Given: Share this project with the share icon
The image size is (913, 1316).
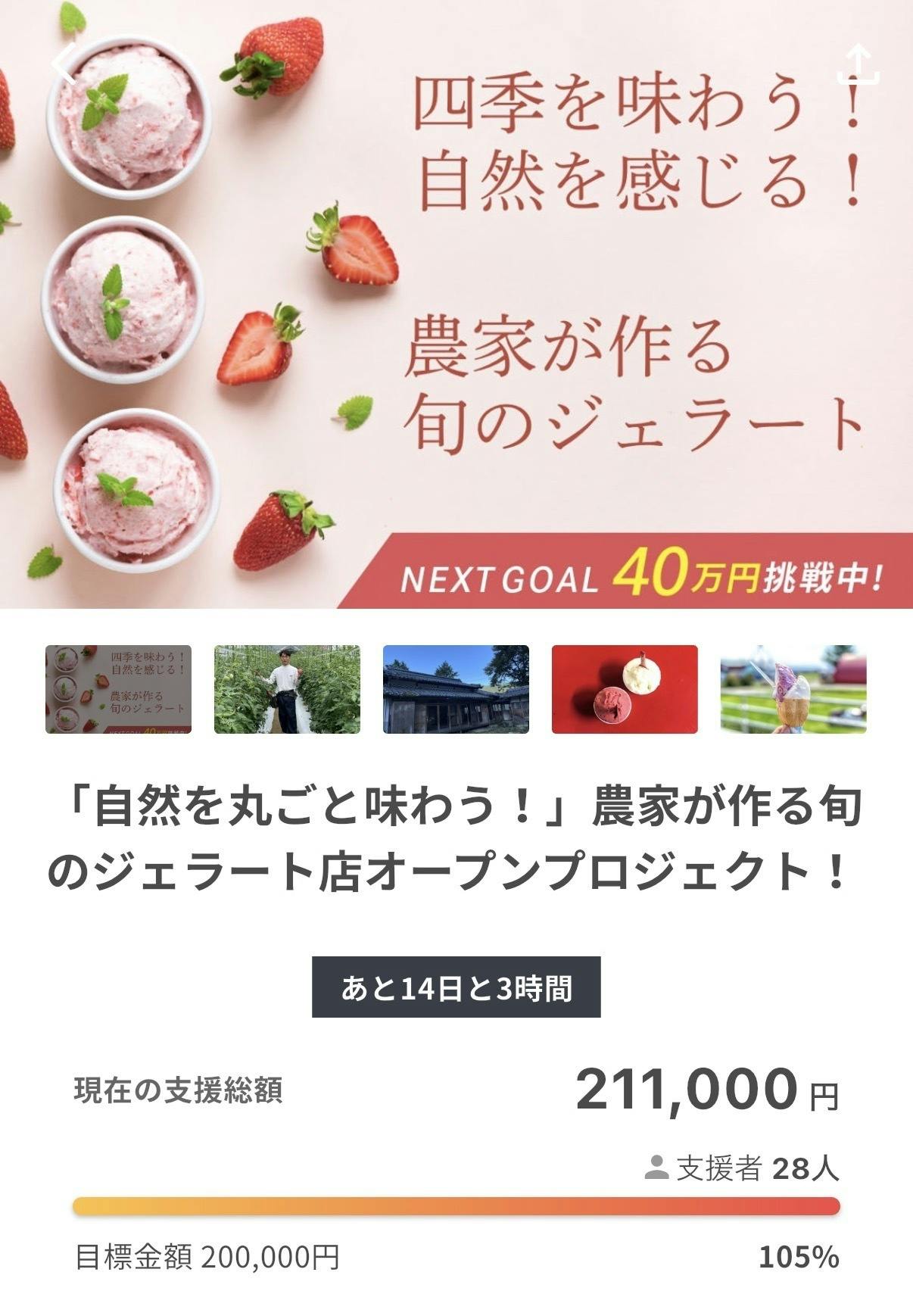Looking at the screenshot, I should tap(858, 64).
